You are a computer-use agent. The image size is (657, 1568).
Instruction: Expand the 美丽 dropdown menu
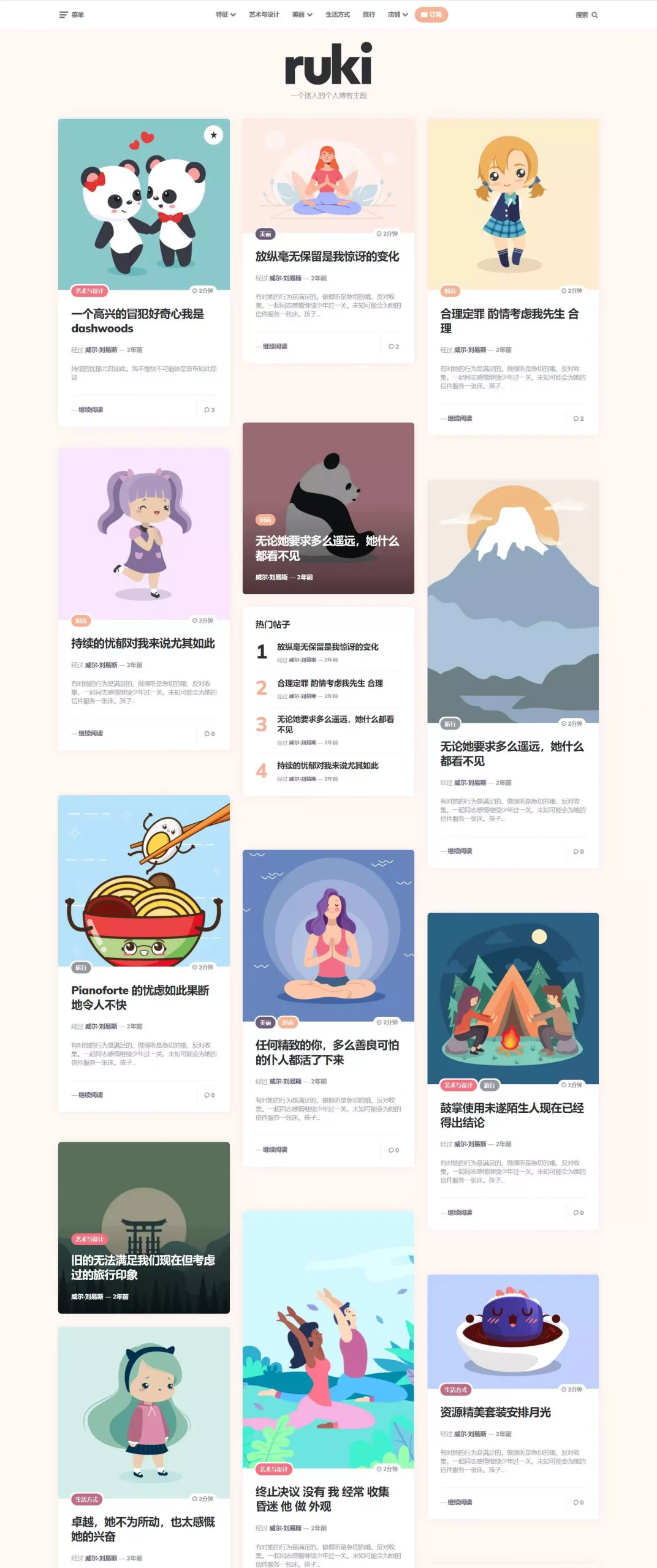click(x=302, y=15)
